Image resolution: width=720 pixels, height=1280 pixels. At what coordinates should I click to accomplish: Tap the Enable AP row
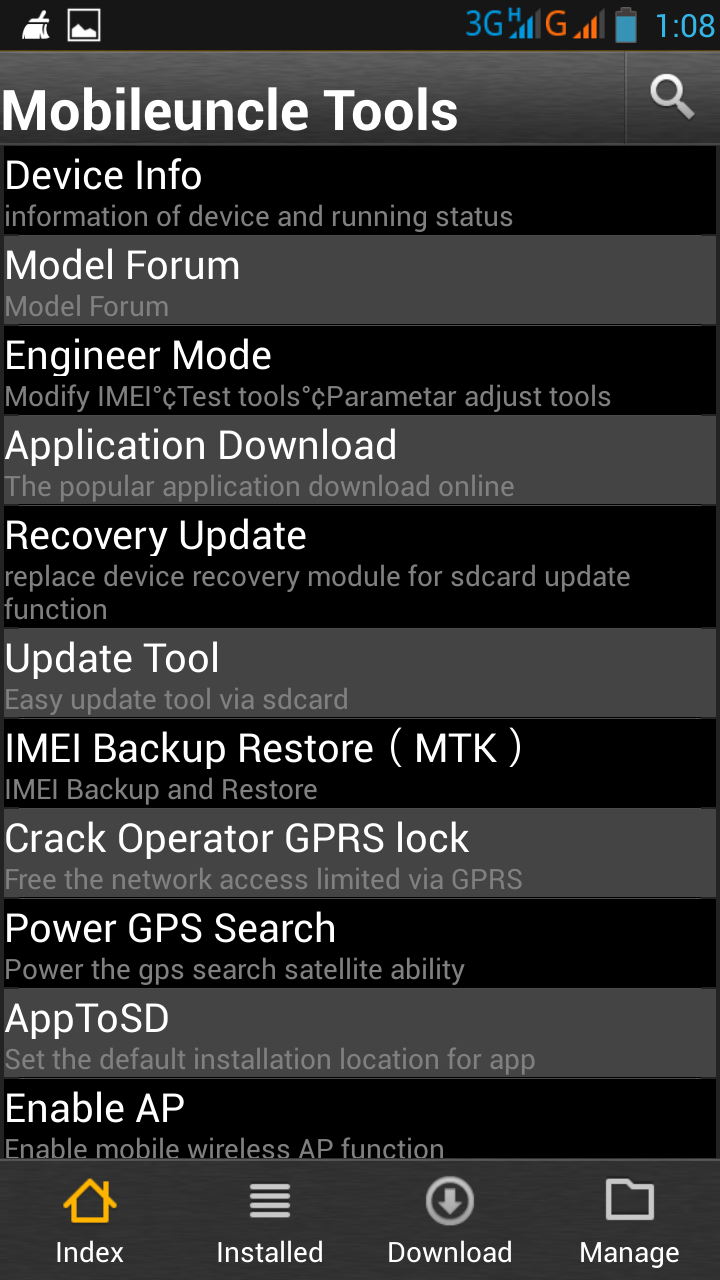360,1122
